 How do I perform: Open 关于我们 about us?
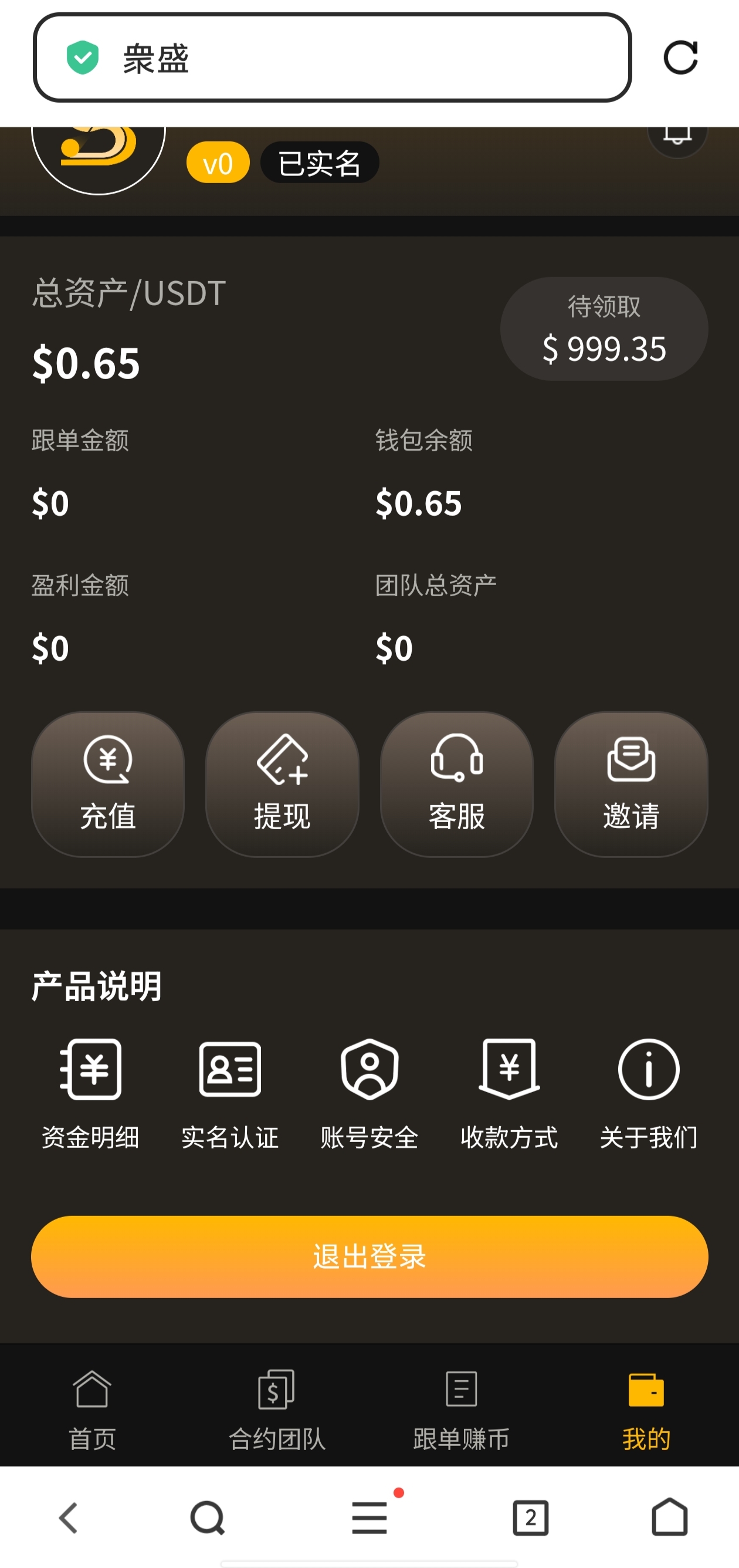649,1094
